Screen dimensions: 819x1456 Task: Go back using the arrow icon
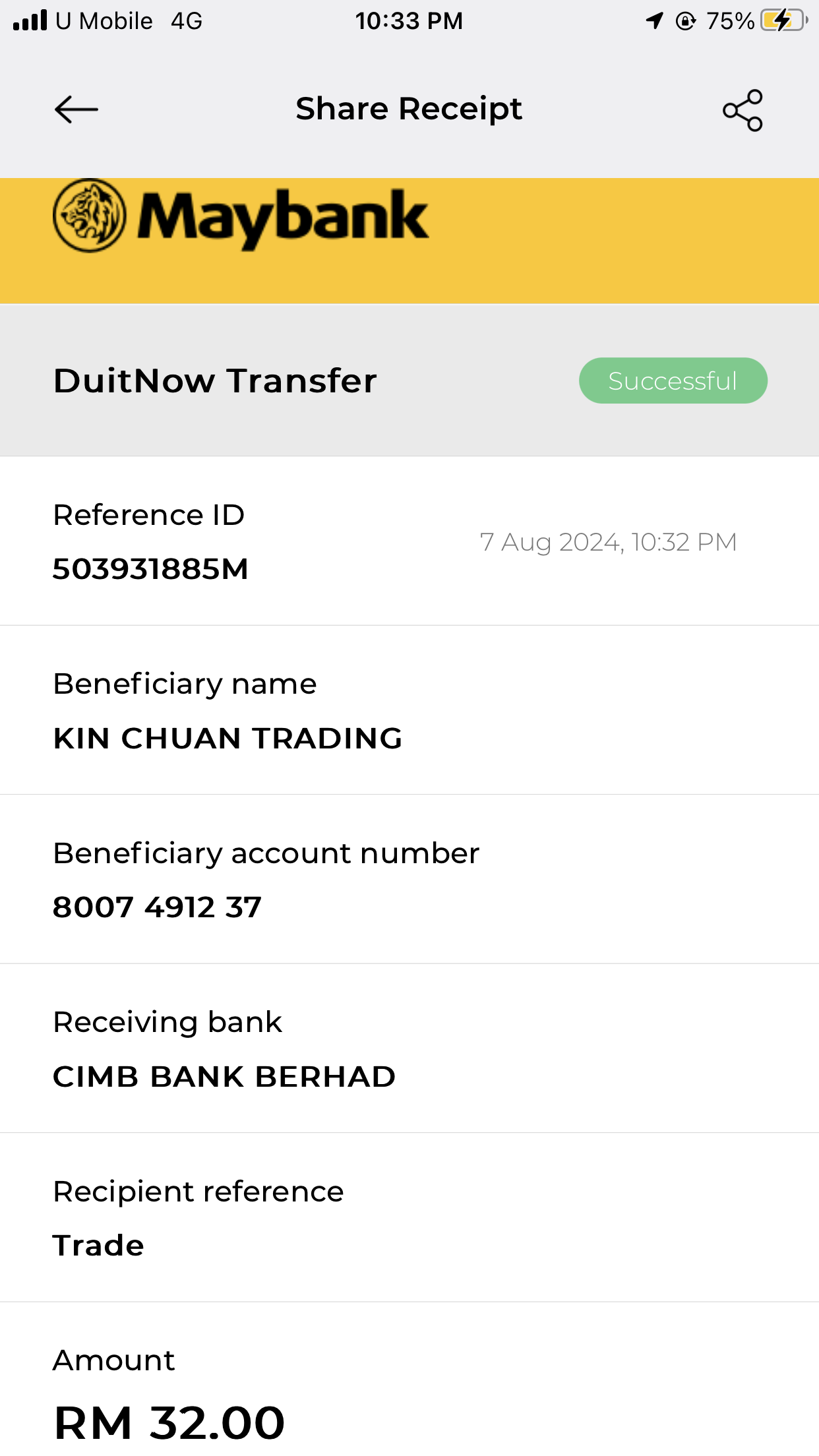tap(76, 109)
